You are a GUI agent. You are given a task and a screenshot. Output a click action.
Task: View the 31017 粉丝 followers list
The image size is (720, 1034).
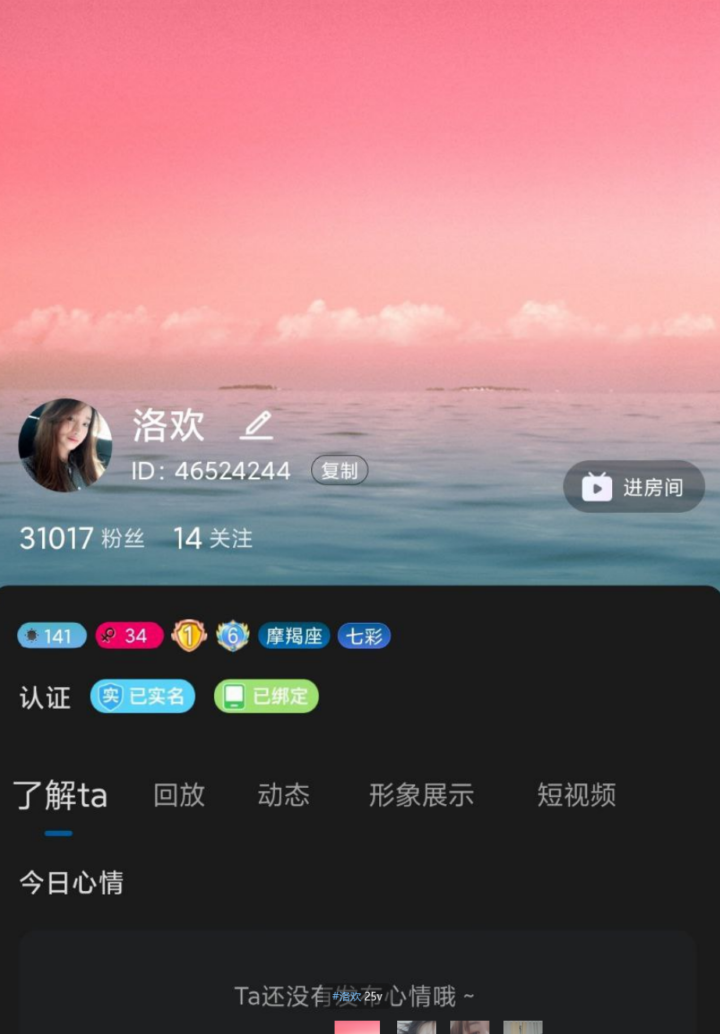pyautogui.click(x=82, y=538)
